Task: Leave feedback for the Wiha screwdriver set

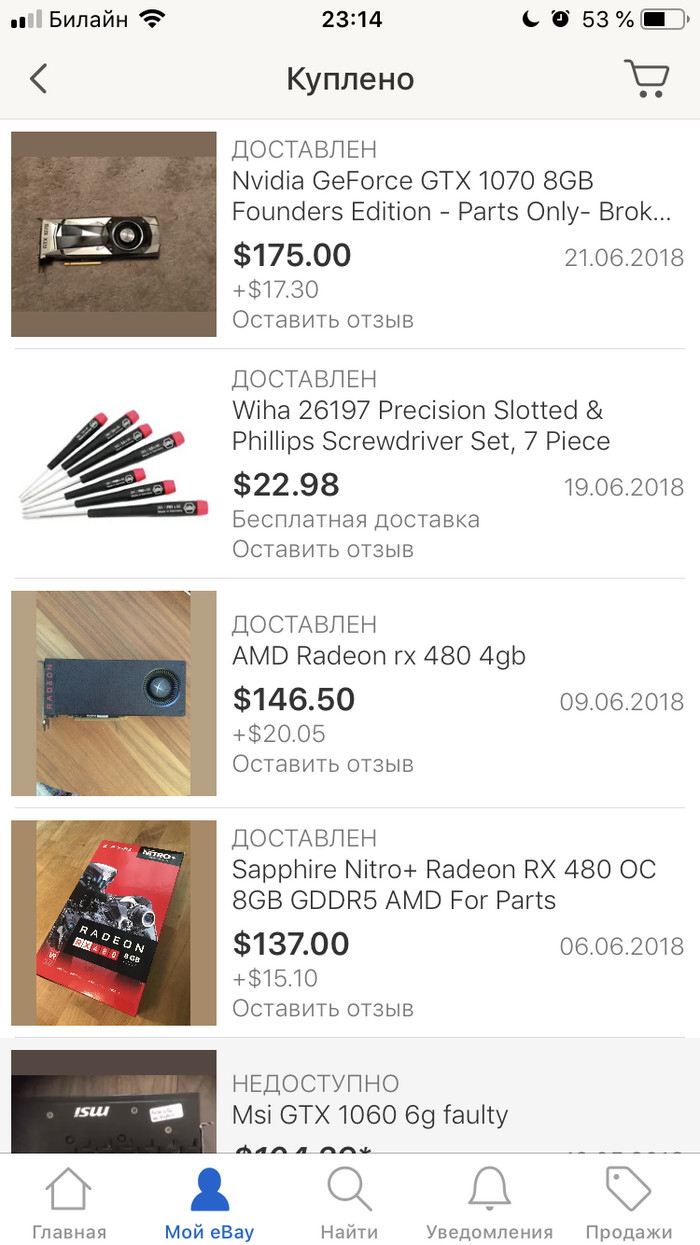Action: pyautogui.click(x=323, y=549)
